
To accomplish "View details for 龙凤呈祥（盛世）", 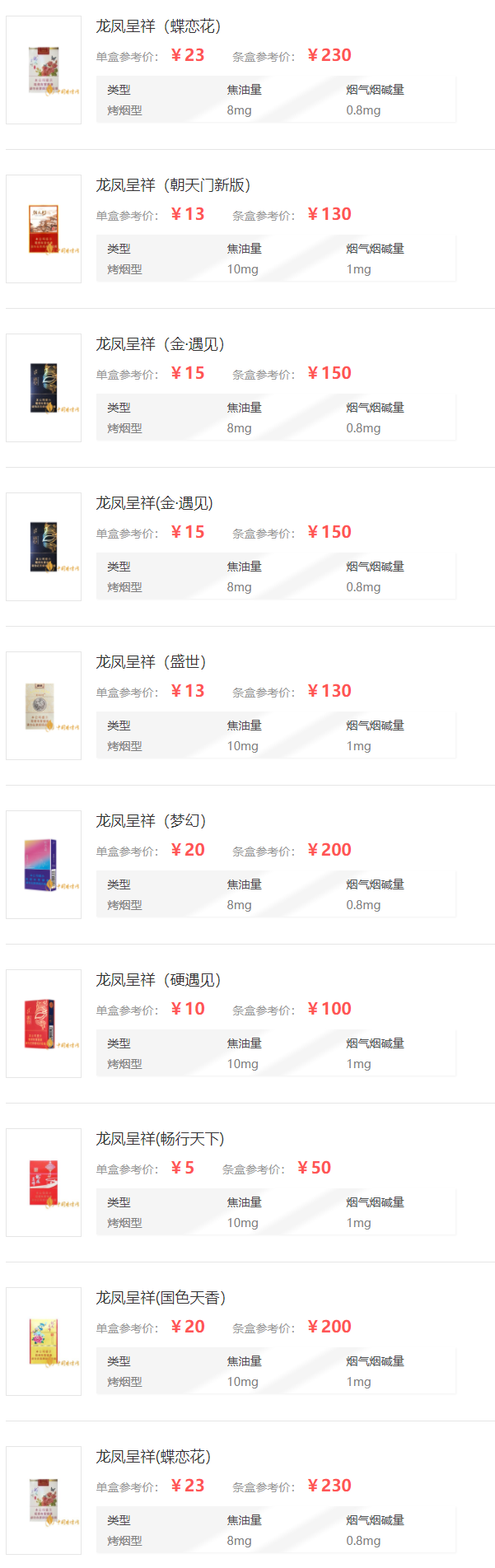I will point(151,662).
